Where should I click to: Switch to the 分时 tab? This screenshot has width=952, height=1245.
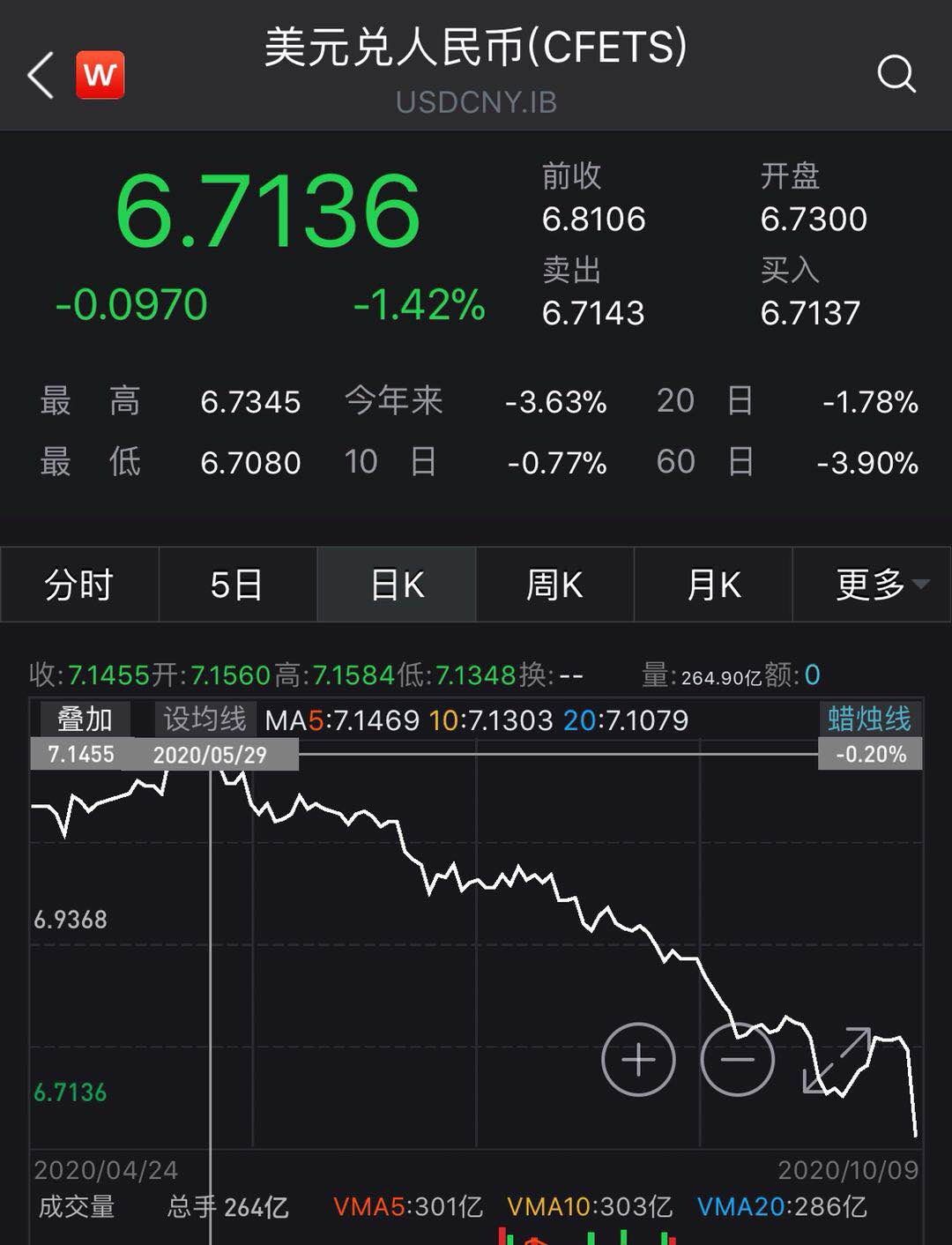pos(78,585)
